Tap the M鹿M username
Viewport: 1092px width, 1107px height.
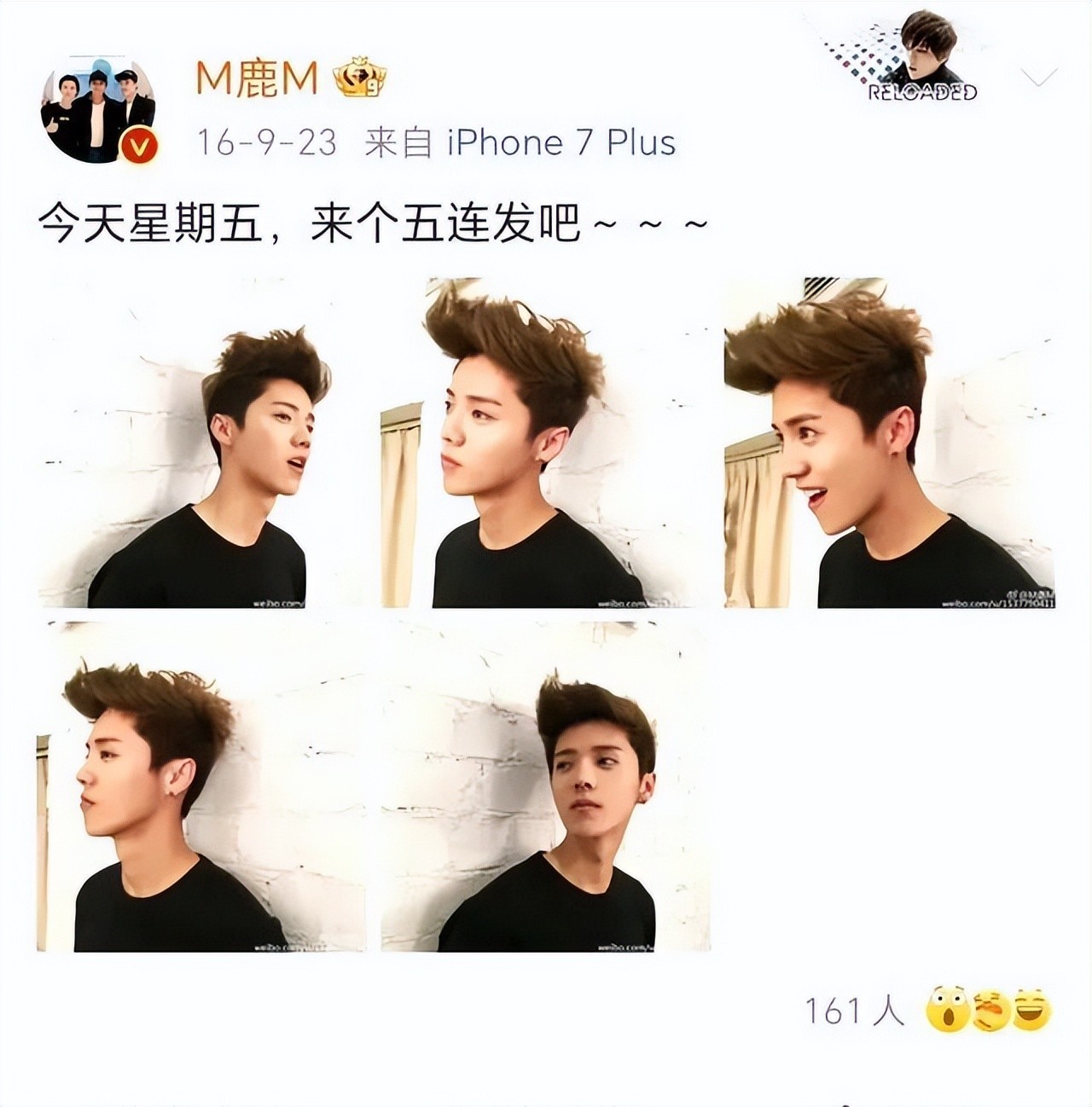pyautogui.click(x=257, y=80)
